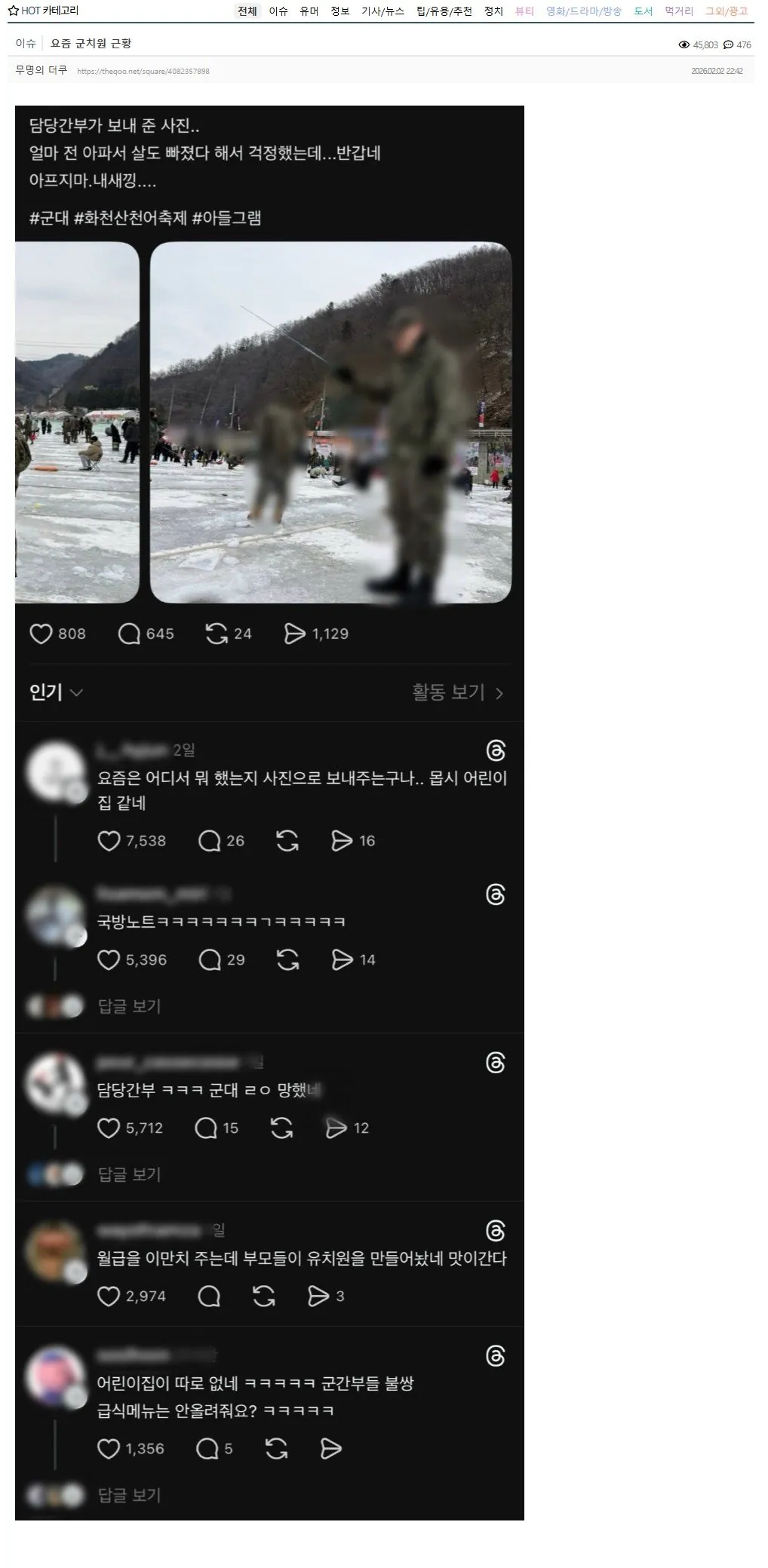Select the 먹거리 category tab
The width and height of the screenshot is (768, 1568).
tap(679, 11)
